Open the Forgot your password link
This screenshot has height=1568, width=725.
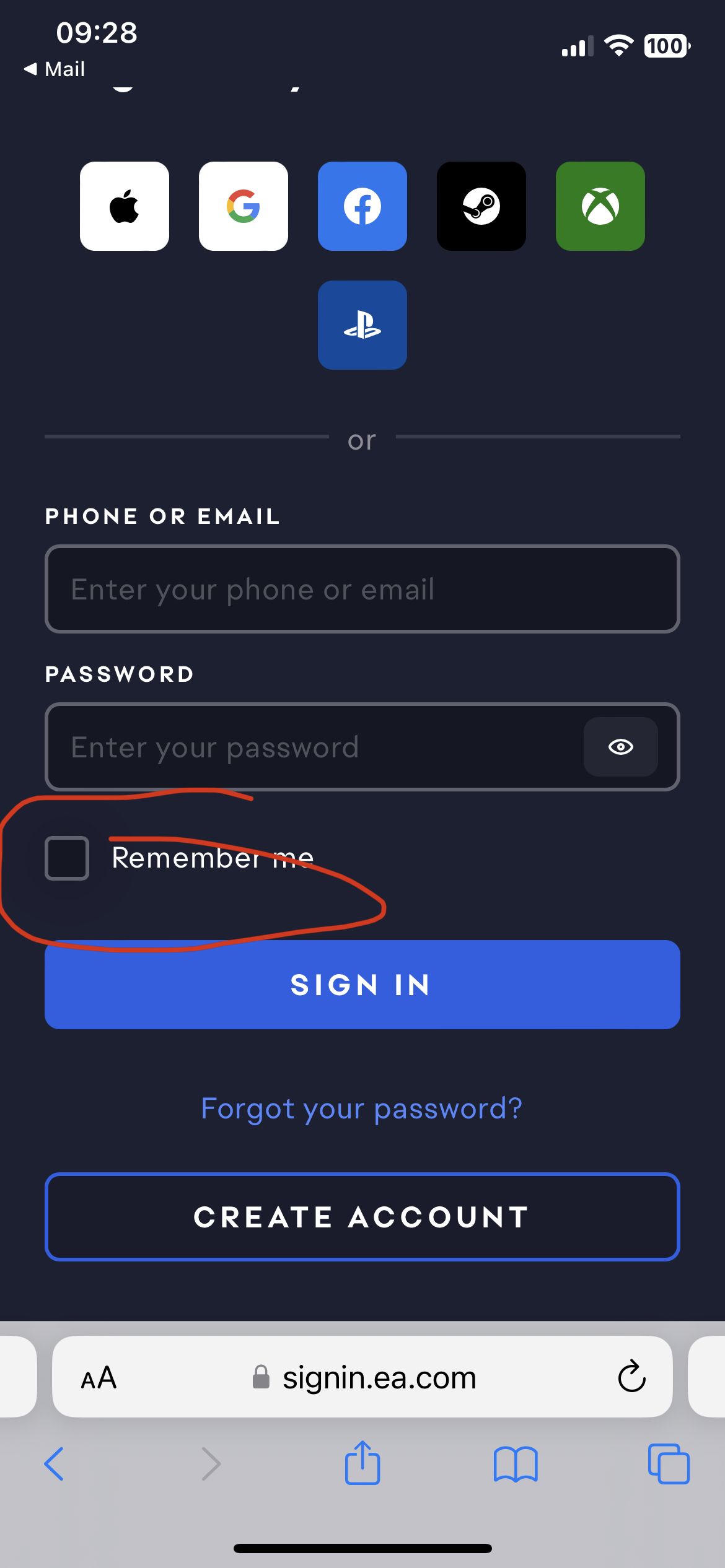(x=362, y=1108)
